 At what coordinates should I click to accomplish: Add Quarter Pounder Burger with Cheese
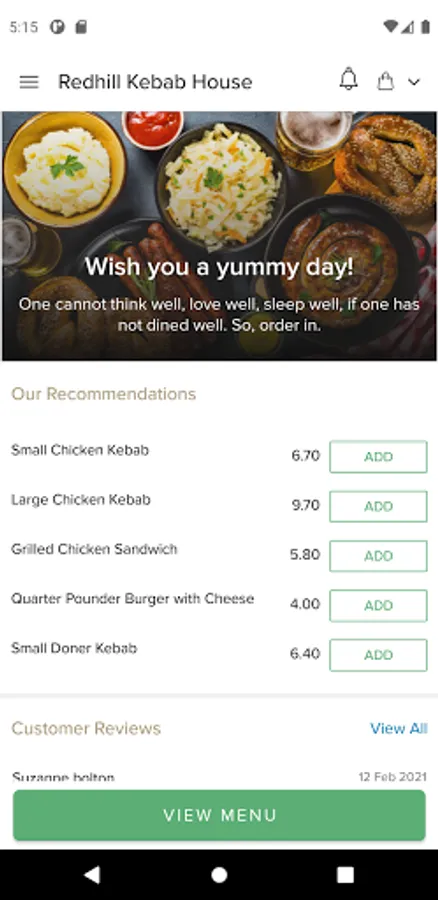(378, 606)
